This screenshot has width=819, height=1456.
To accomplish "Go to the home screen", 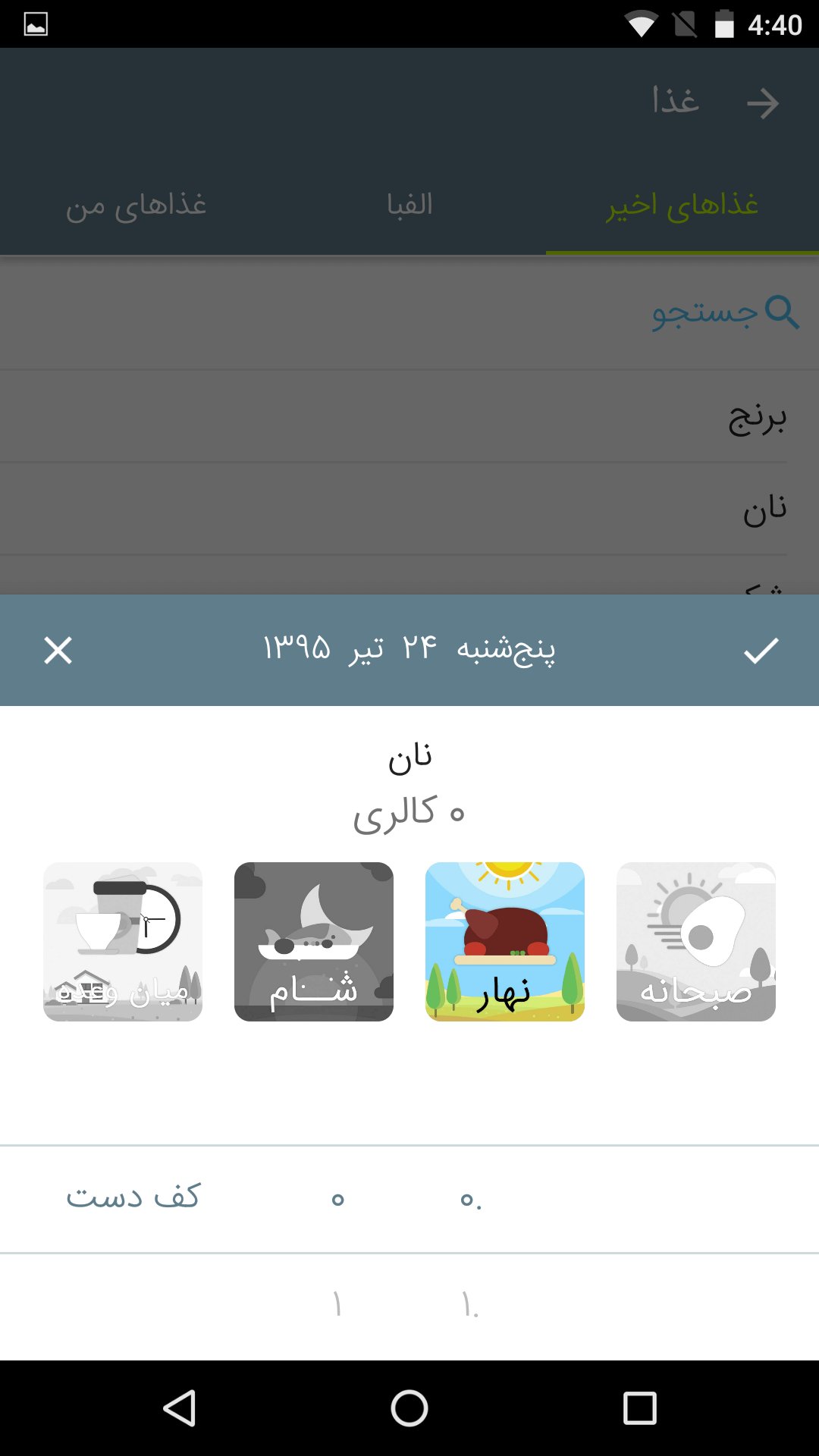I will click(x=409, y=1408).
